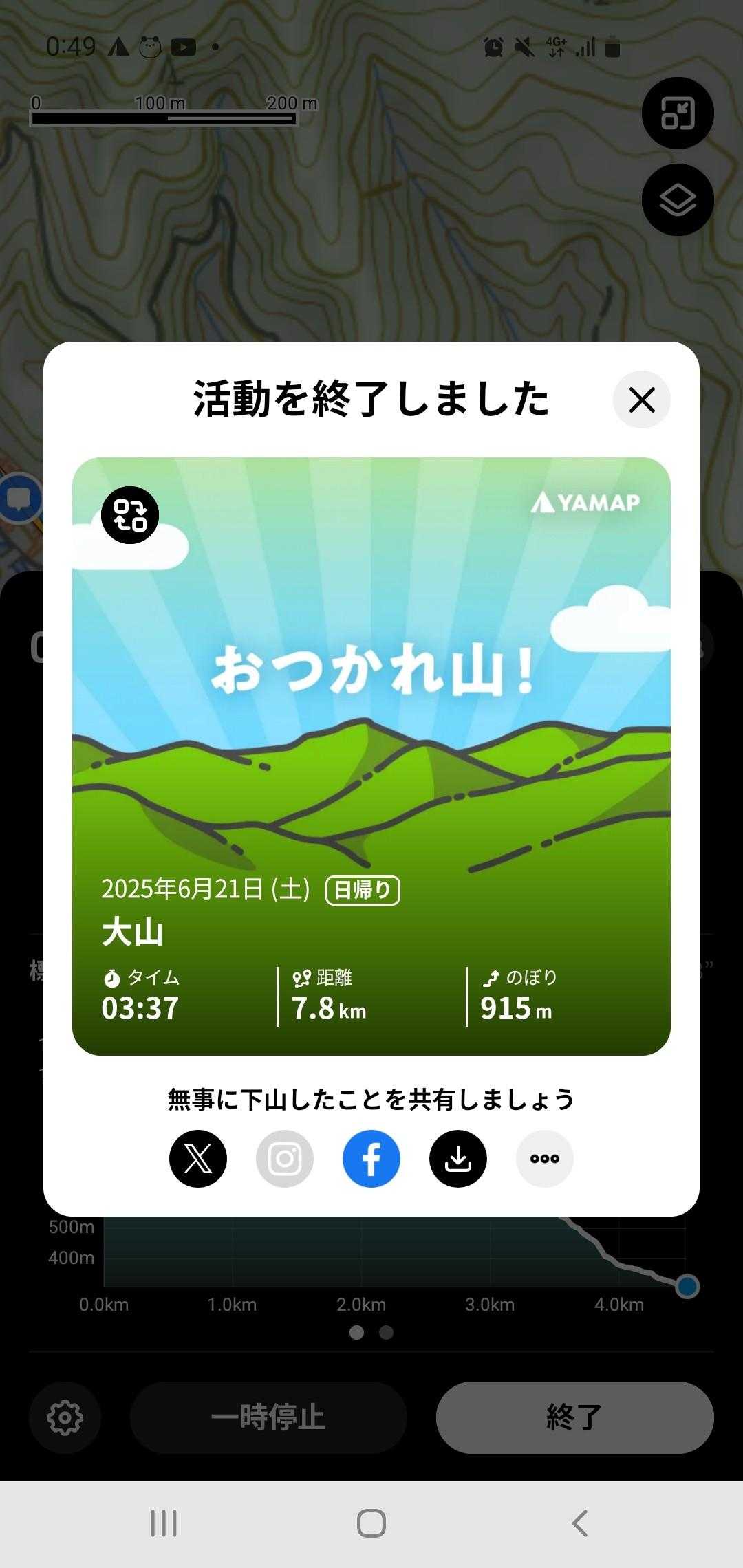Tap the system back button

579,1523
